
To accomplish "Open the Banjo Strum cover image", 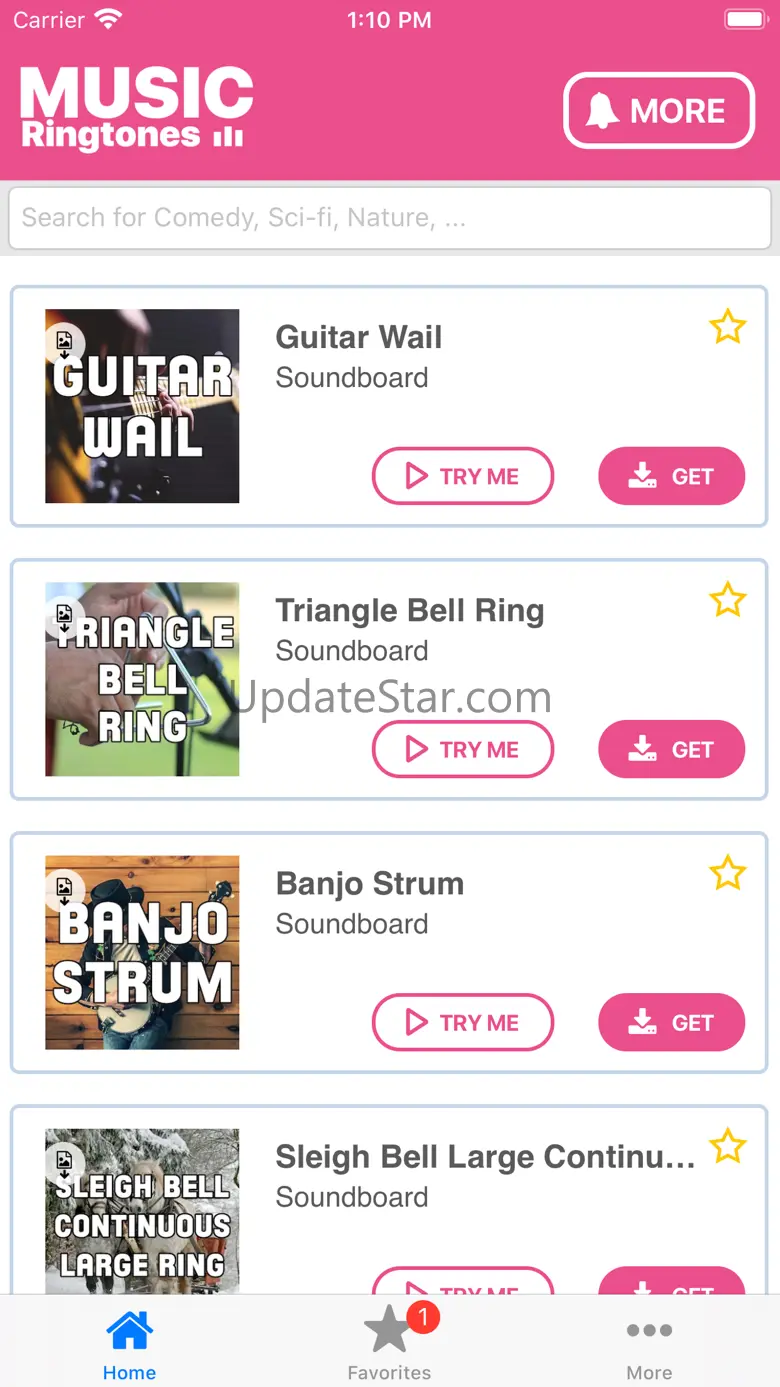I will [x=142, y=952].
